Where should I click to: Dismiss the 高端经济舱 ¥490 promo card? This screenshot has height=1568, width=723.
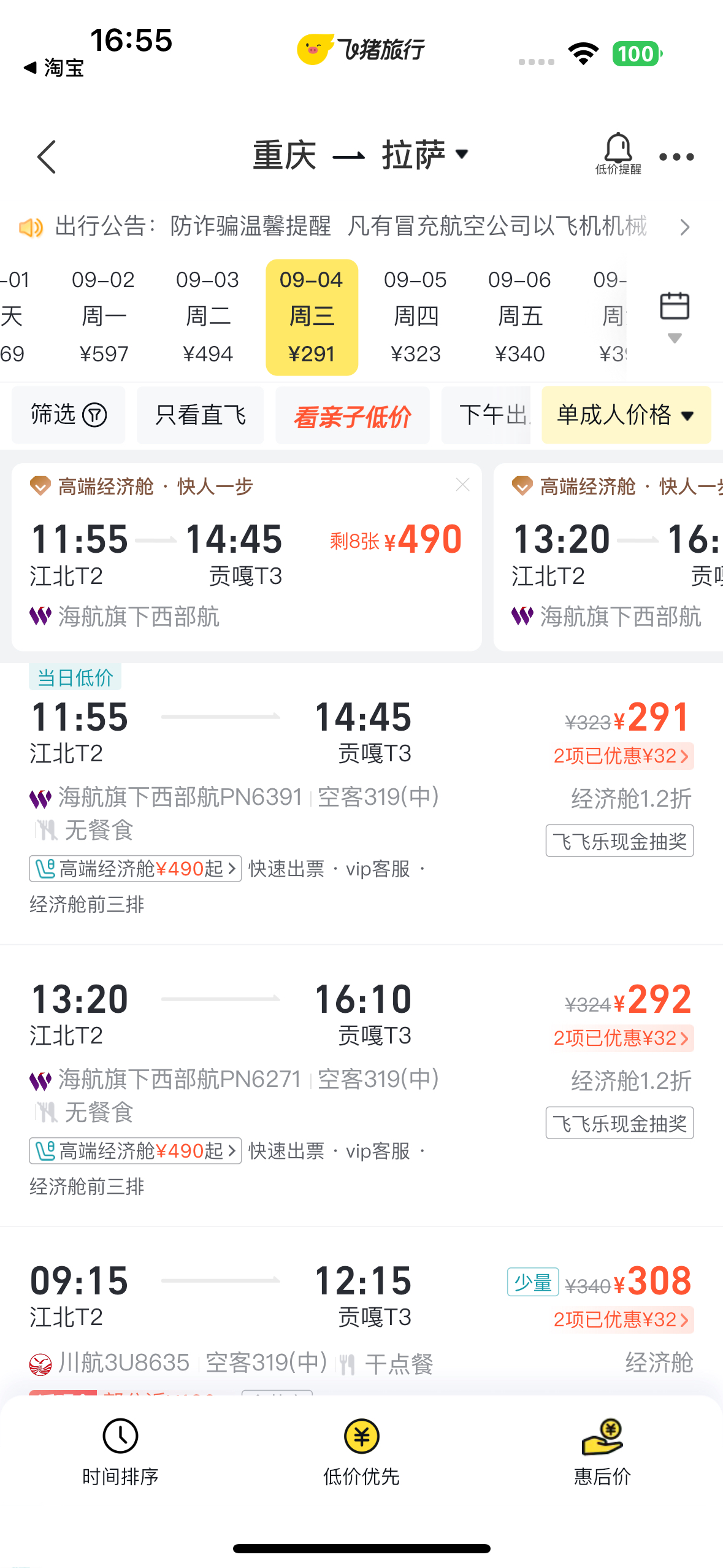(463, 485)
